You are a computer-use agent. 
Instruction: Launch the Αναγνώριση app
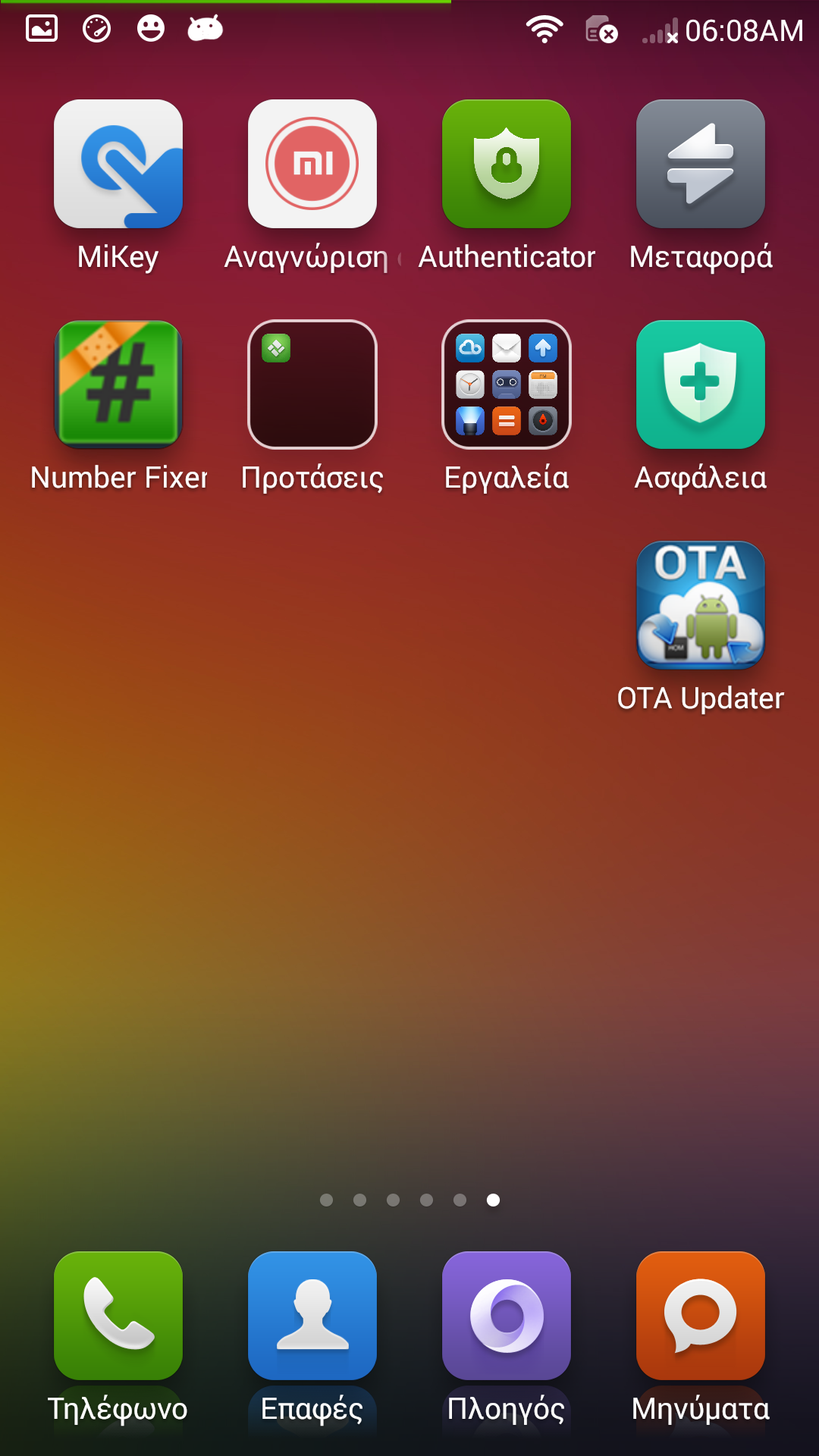312,164
